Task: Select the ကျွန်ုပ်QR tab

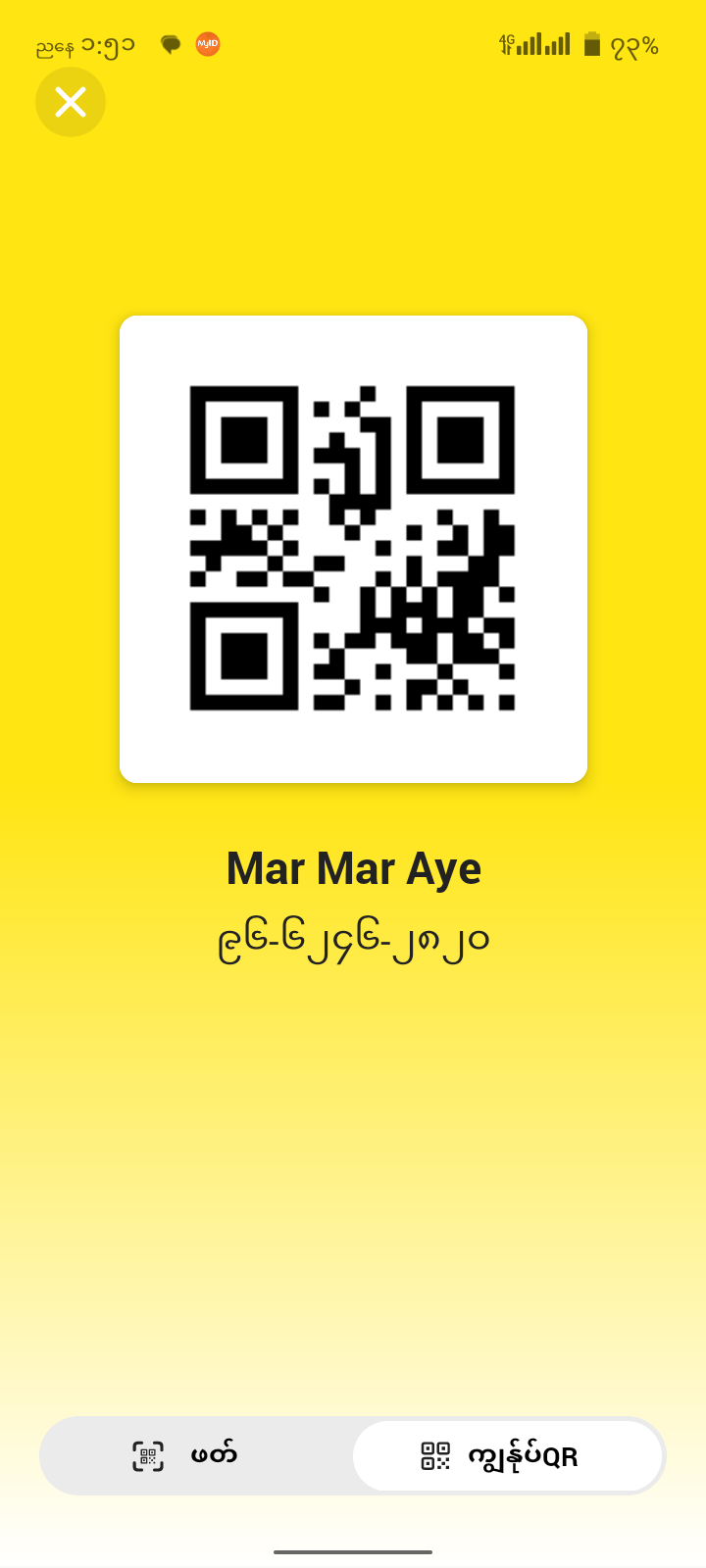Action: 507,1456
